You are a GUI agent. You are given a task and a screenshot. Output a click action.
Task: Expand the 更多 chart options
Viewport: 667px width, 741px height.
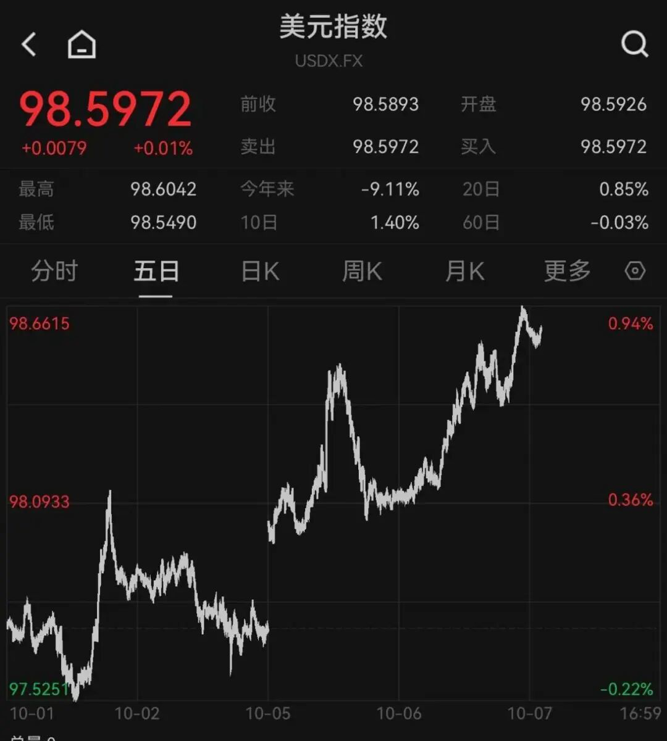[567, 271]
